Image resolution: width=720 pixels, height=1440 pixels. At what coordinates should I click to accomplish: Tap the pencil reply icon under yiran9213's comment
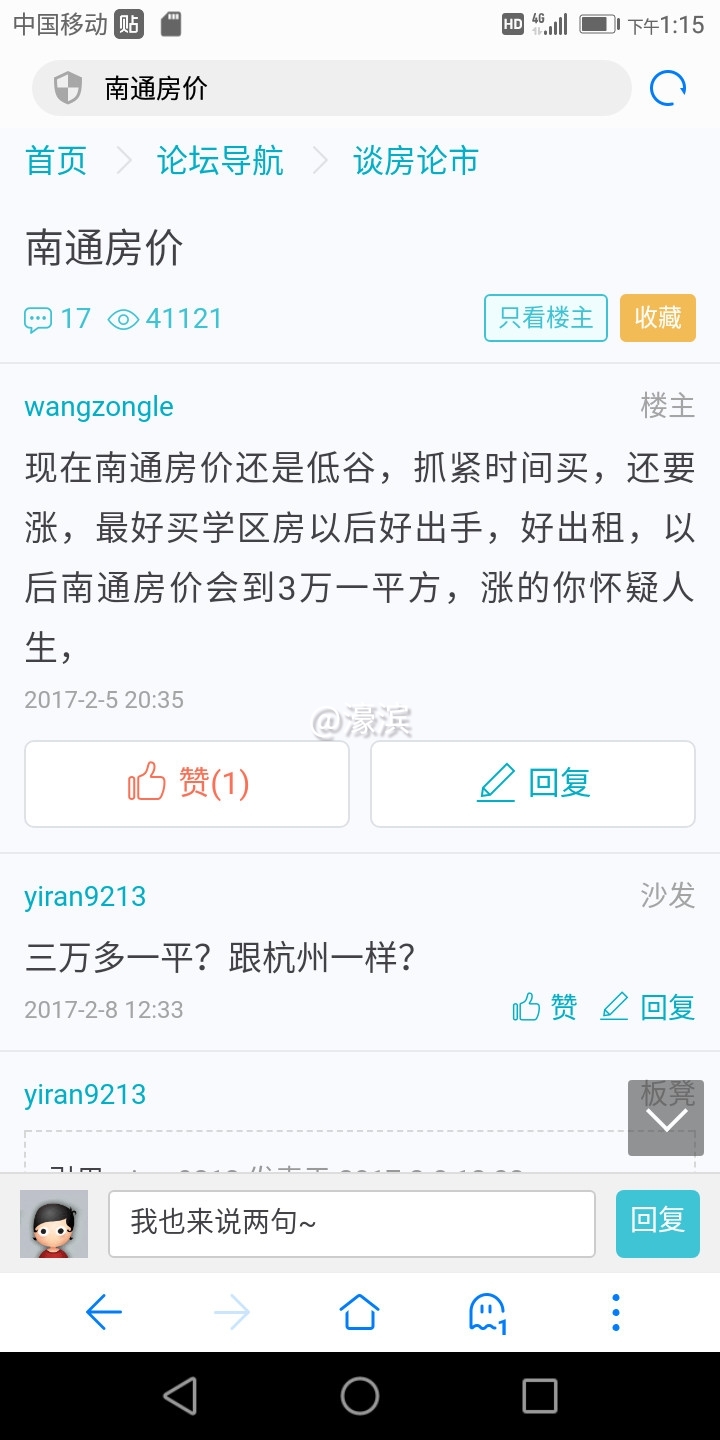pyautogui.click(x=614, y=1007)
